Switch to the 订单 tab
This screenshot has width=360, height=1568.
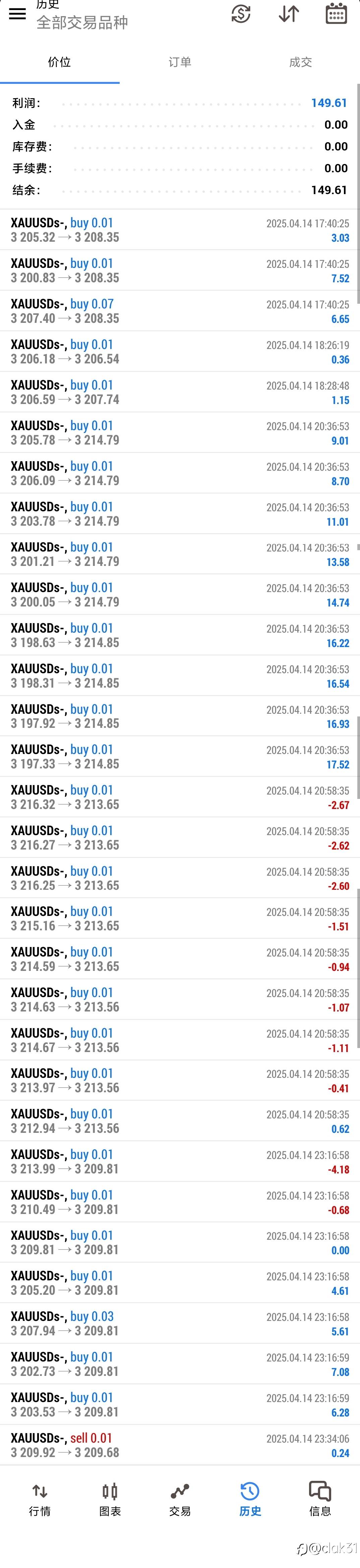click(x=180, y=62)
